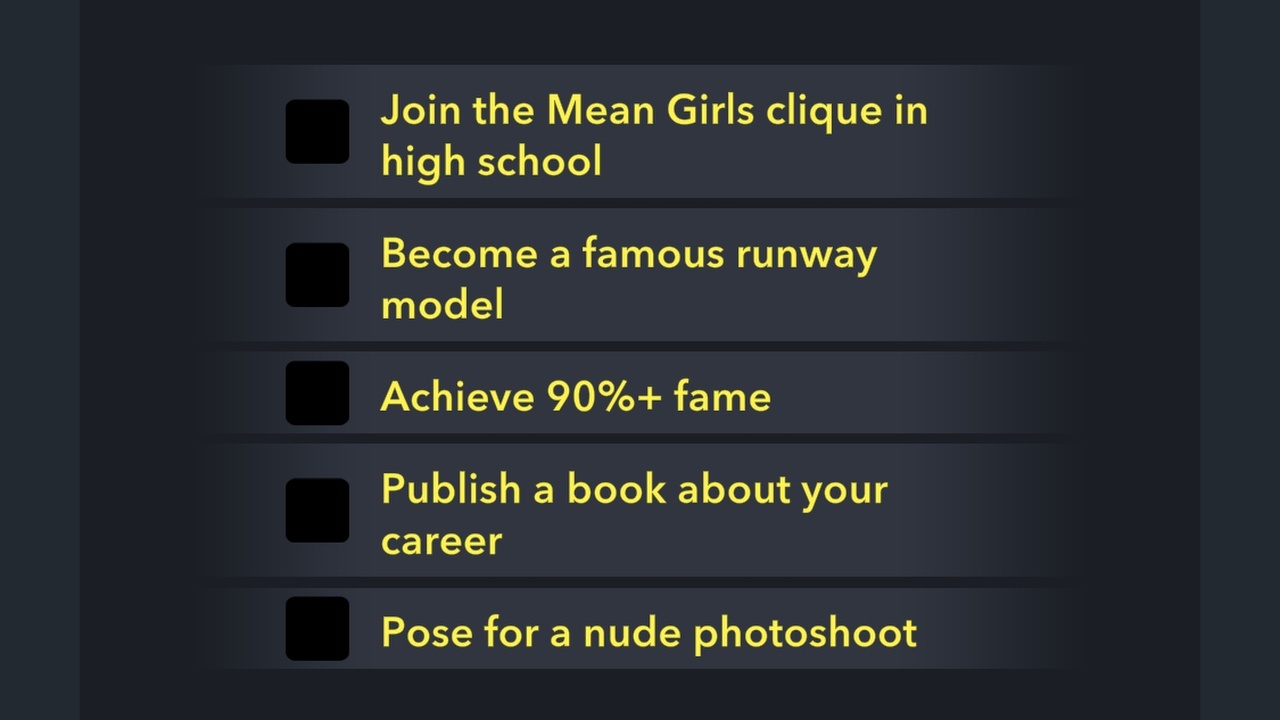Select the Publish a book about your career checkbox
The width and height of the screenshot is (1280, 720).
[317, 511]
